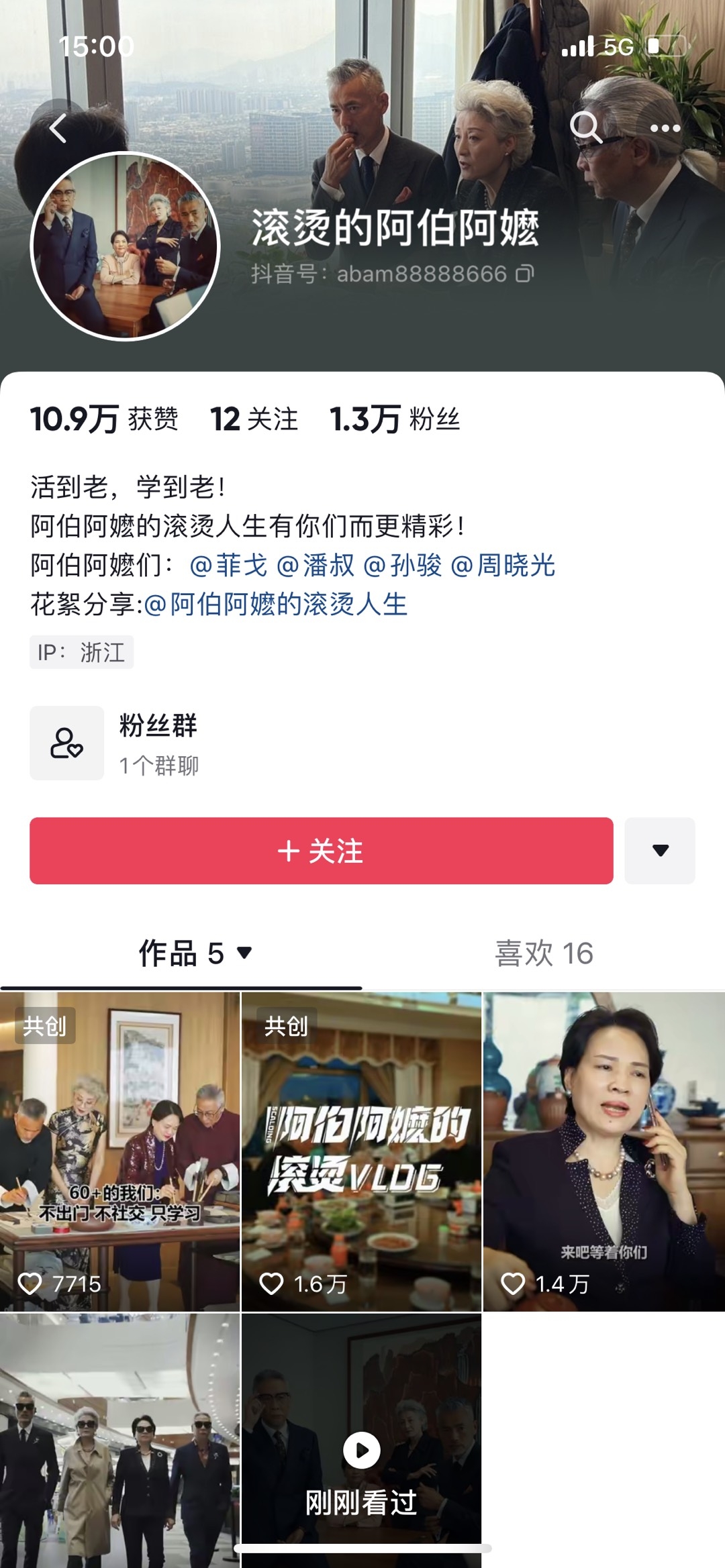Viewport: 725px width, 1568px height.
Task: Play the 60+的我们 video with 7715 likes
Action: point(119,1151)
